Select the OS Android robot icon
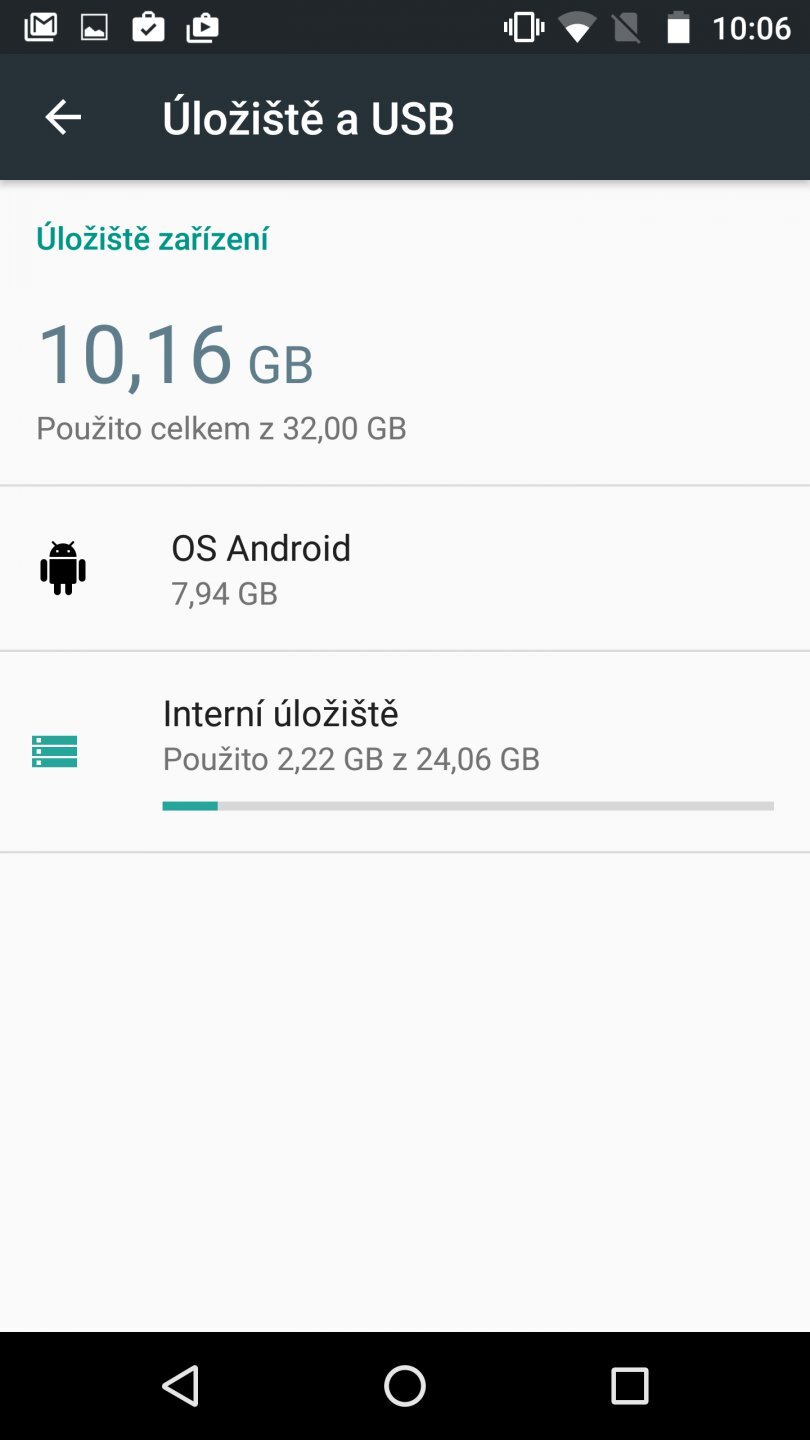Image resolution: width=810 pixels, height=1440 pixels. point(62,568)
